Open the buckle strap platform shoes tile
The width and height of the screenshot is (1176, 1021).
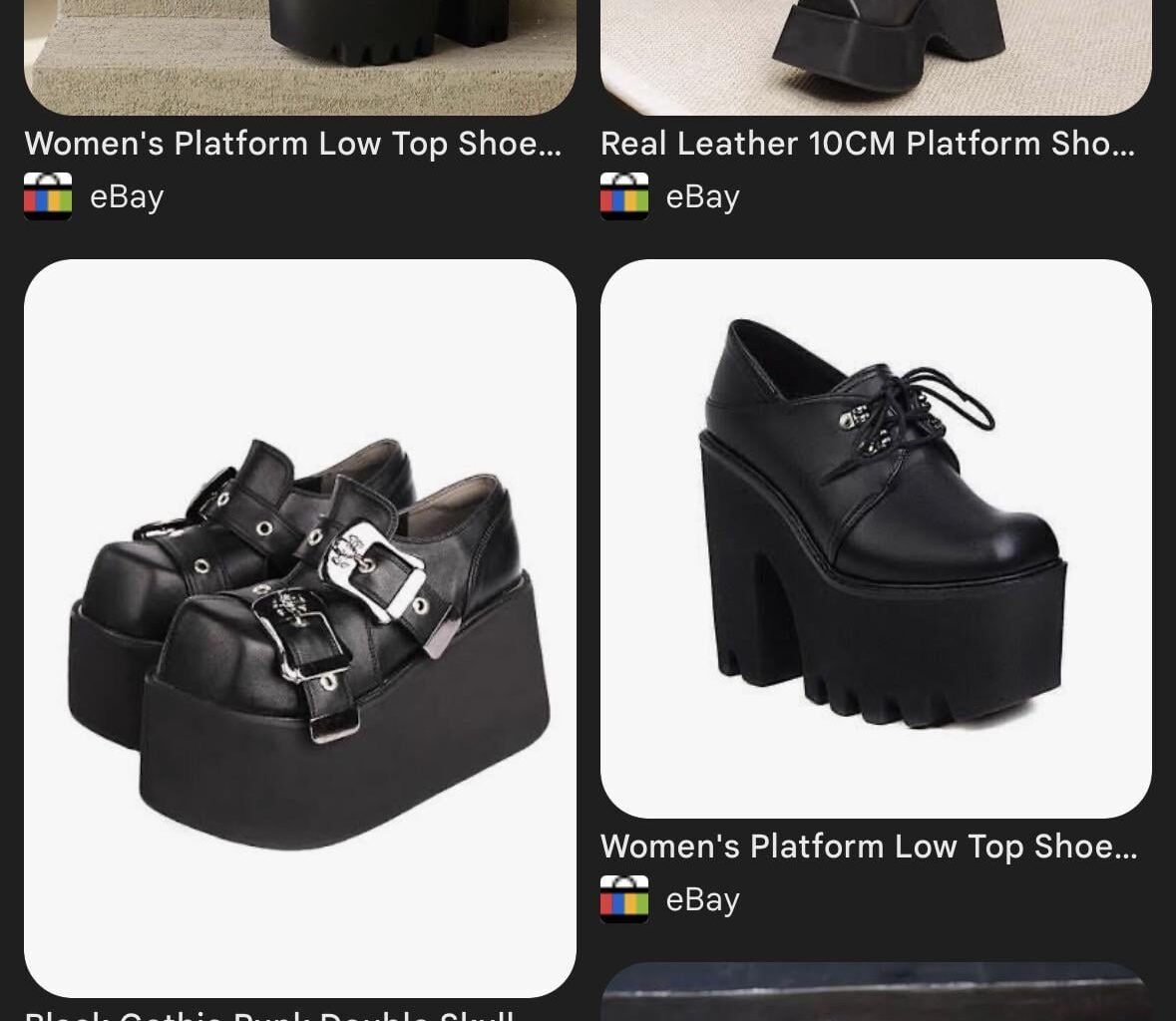tap(299, 628)
